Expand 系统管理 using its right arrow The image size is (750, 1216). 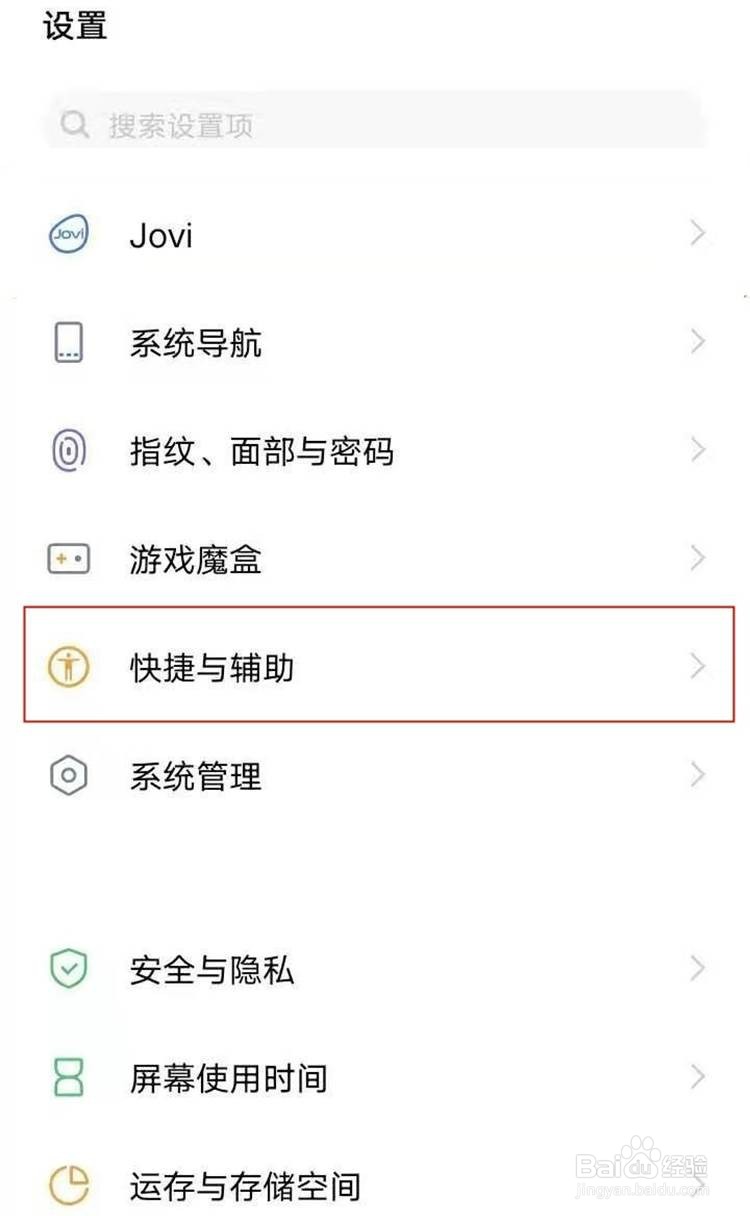(x=698, y=775)
